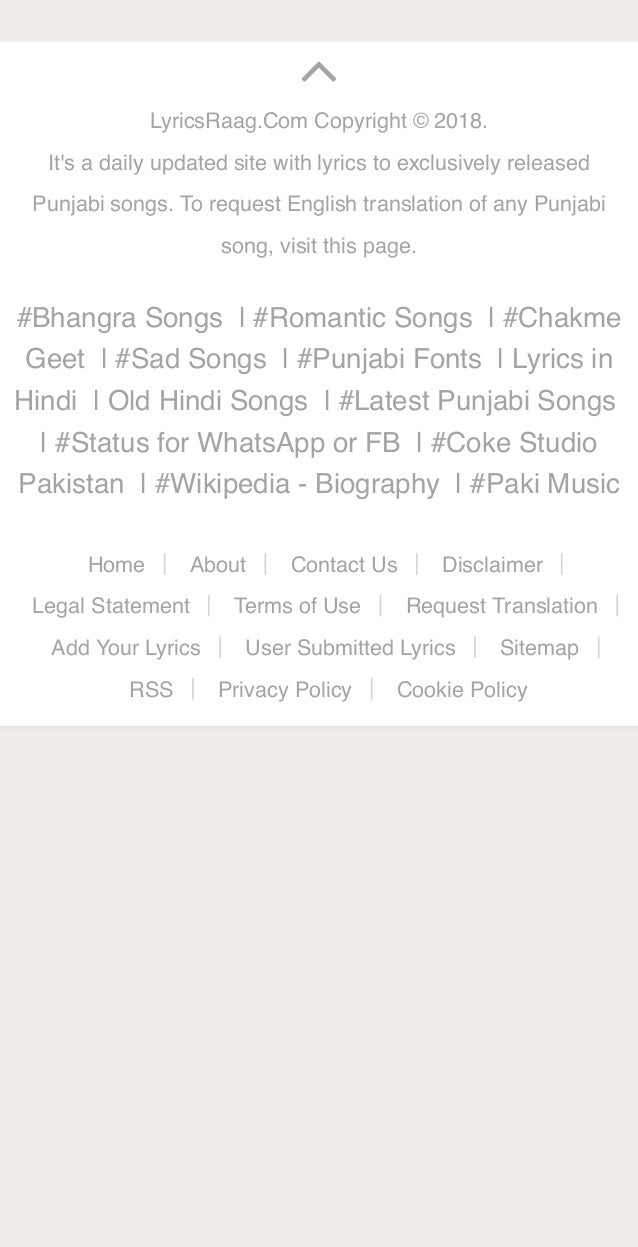The height and width of the screenshot is (1247, 638).
Task: Read the Disclaimer page
Action: click(x=492, y=565)
